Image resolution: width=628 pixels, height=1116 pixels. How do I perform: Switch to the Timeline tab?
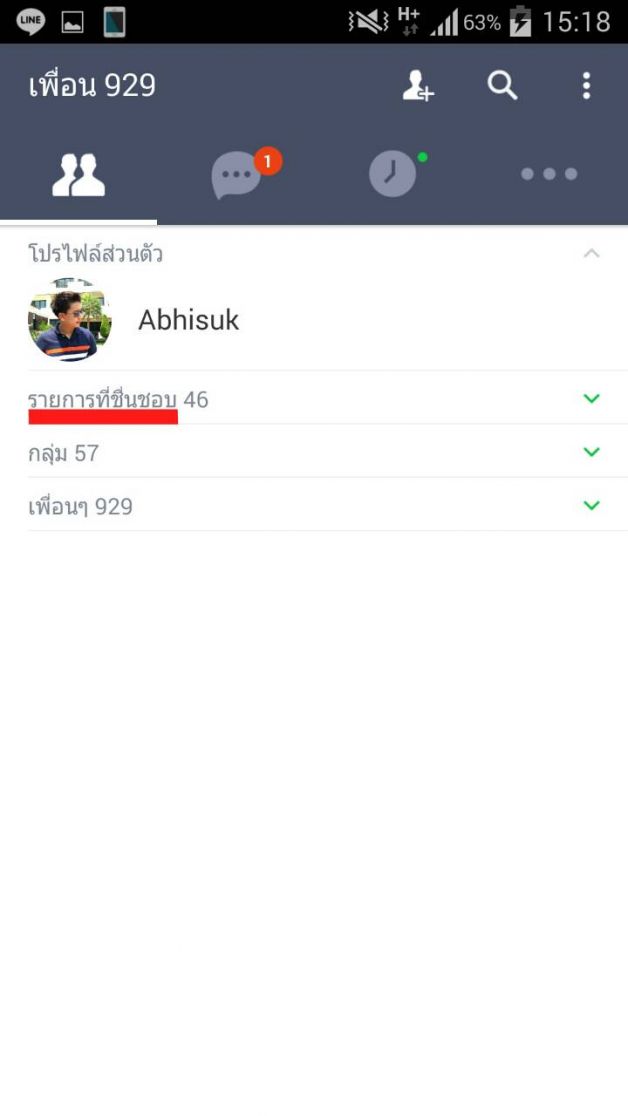pos(393,175)
